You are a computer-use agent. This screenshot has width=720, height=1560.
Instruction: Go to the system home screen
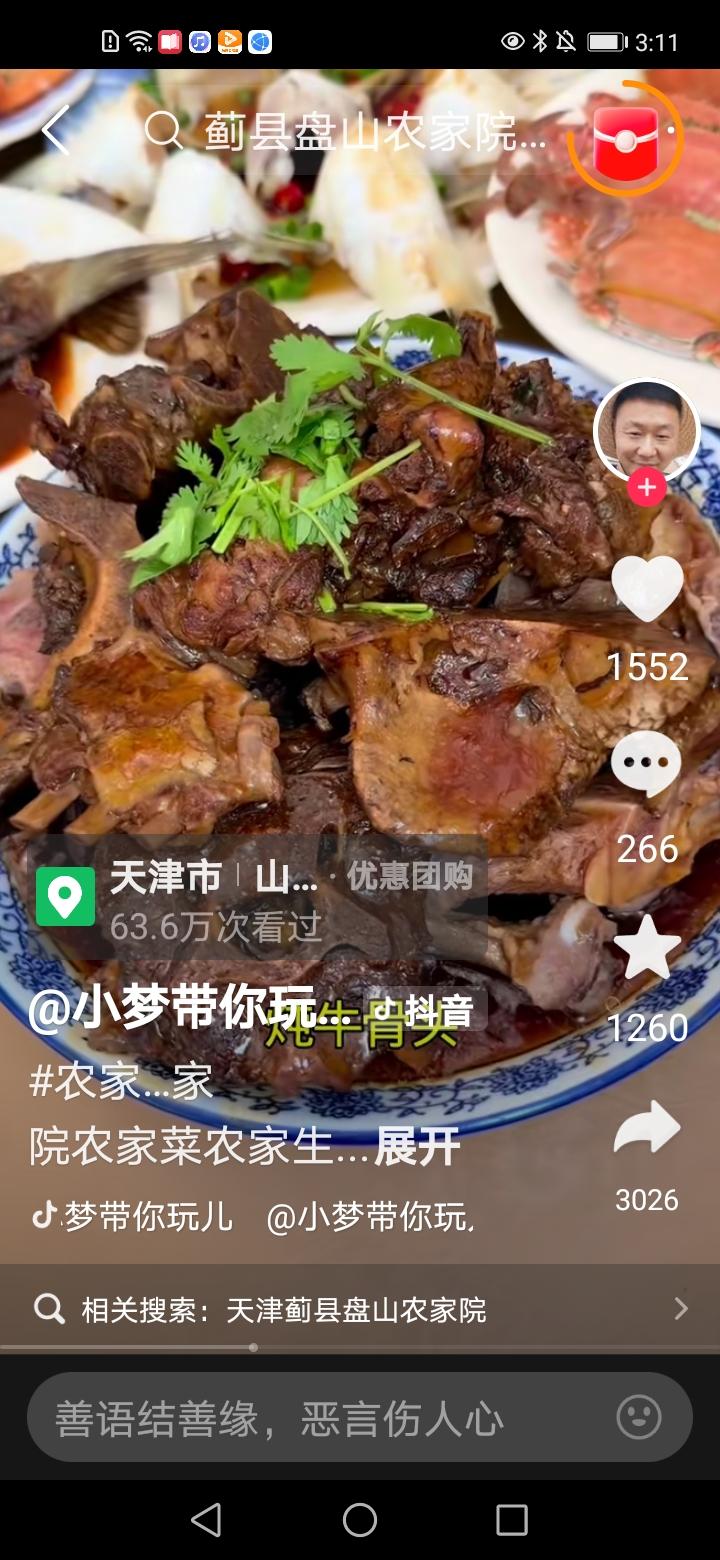(360, 1520)
